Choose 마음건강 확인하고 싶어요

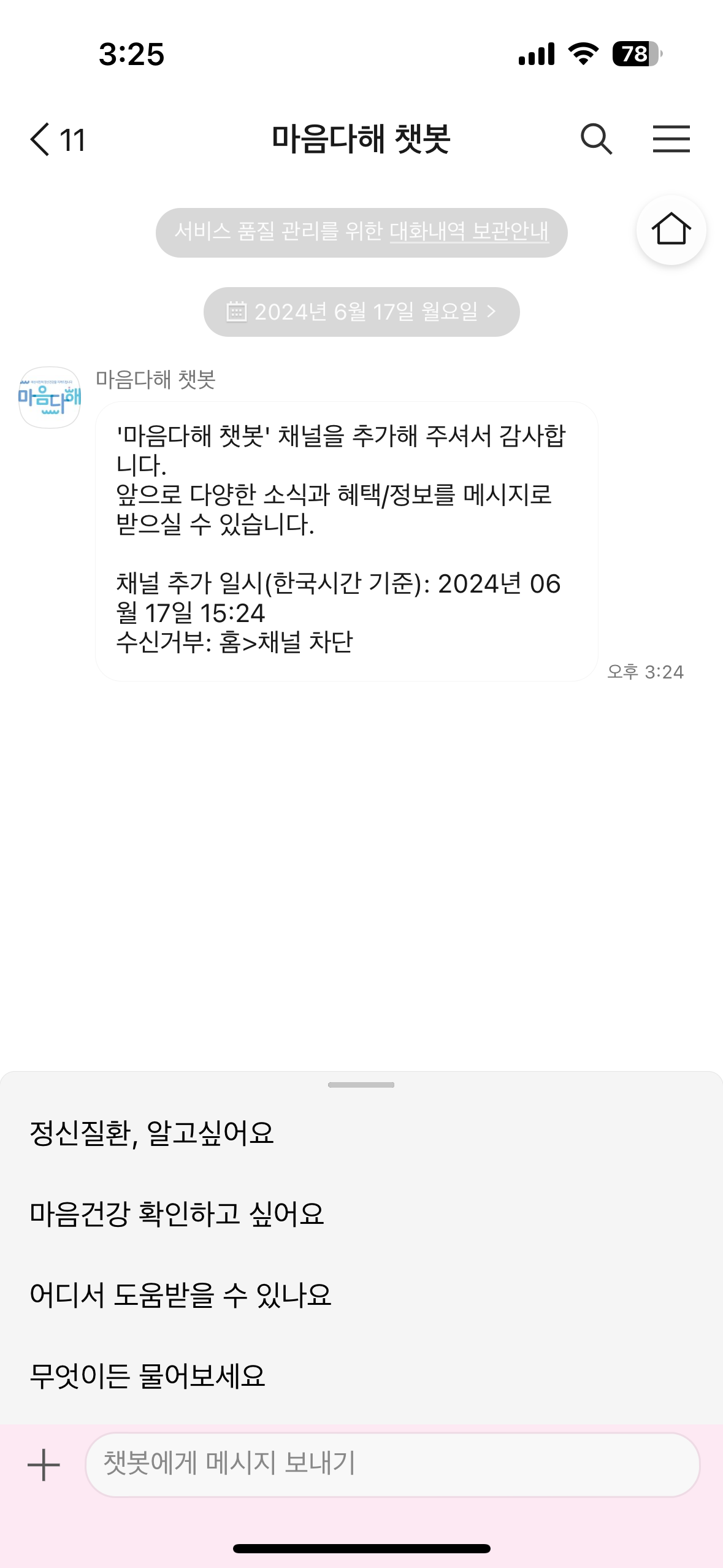point(177,1214)
